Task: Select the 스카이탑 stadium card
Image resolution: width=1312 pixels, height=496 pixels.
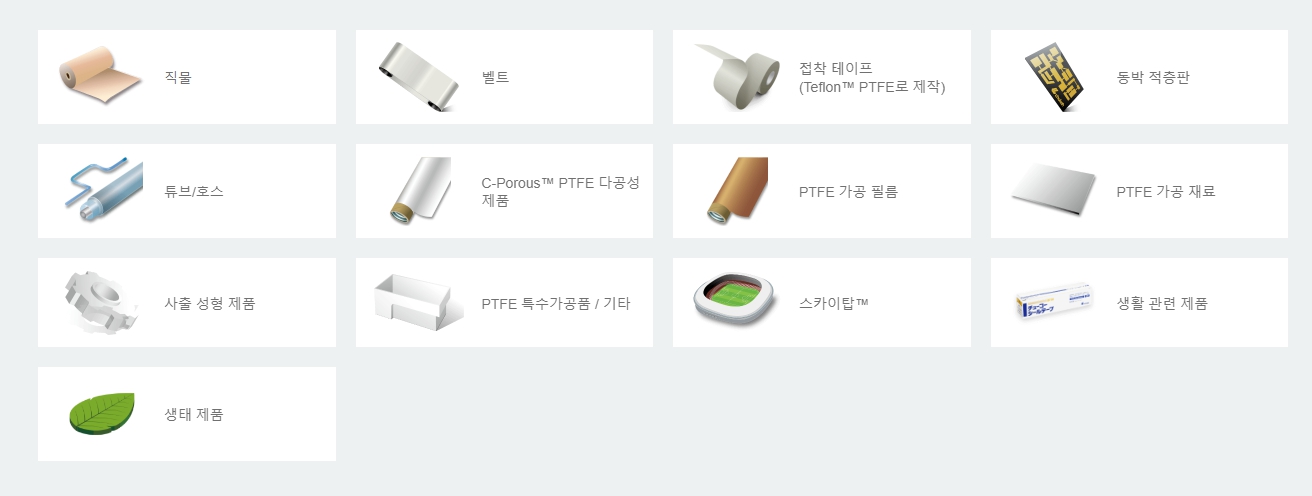Action: tap(821, 303)
